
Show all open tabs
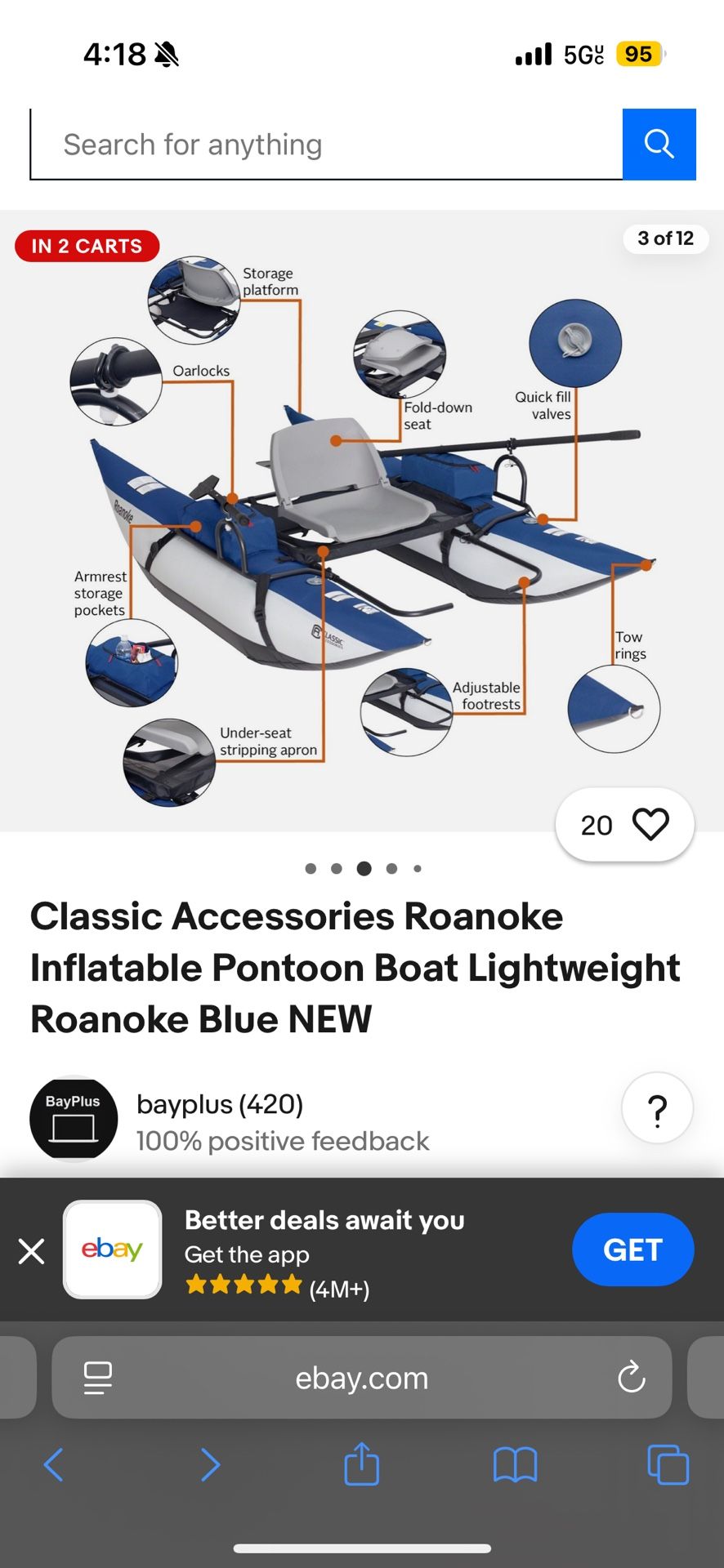click(668, 1465)
